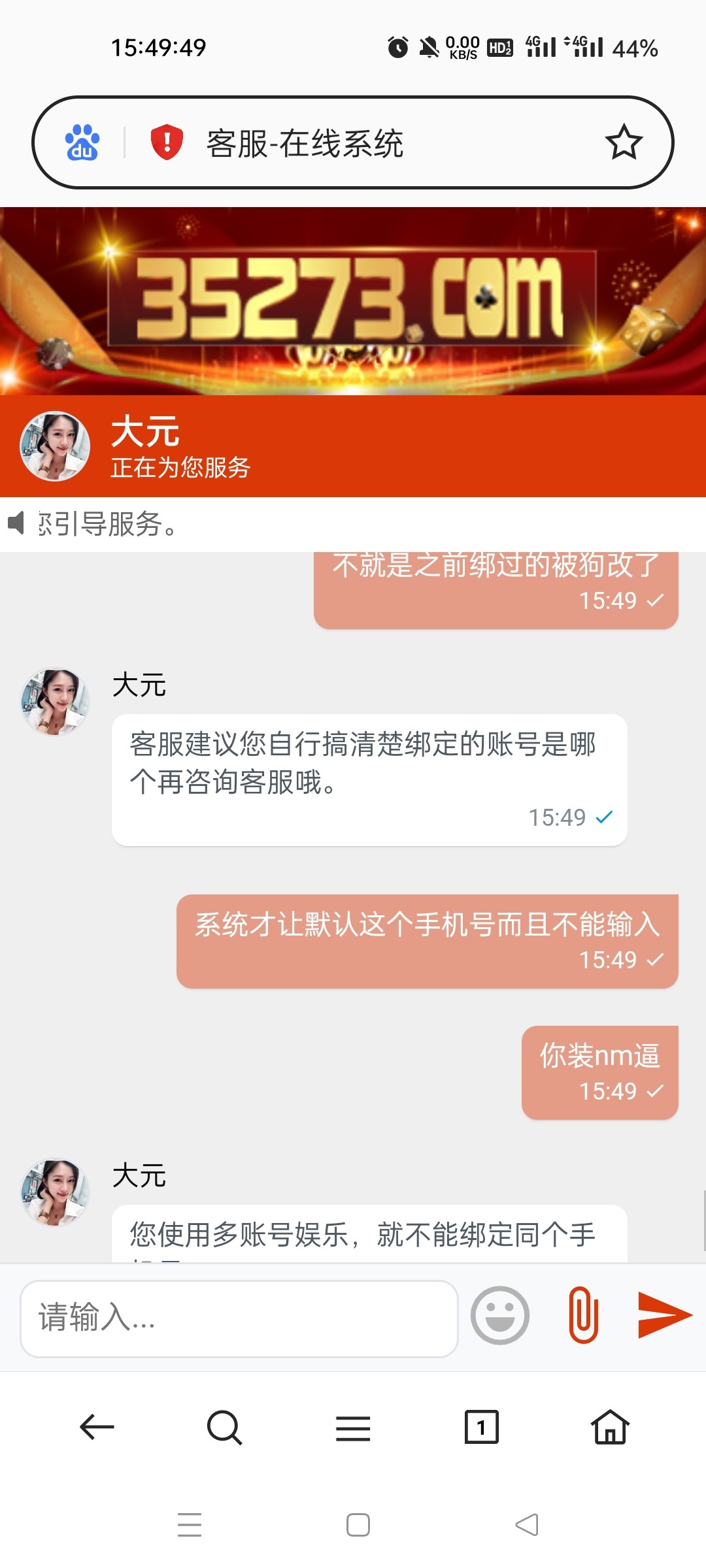Image resolution: width=706 pixels, height=1568 pixels.
Task: Focus the 请输入 message input field
Action: [239, 1318]
